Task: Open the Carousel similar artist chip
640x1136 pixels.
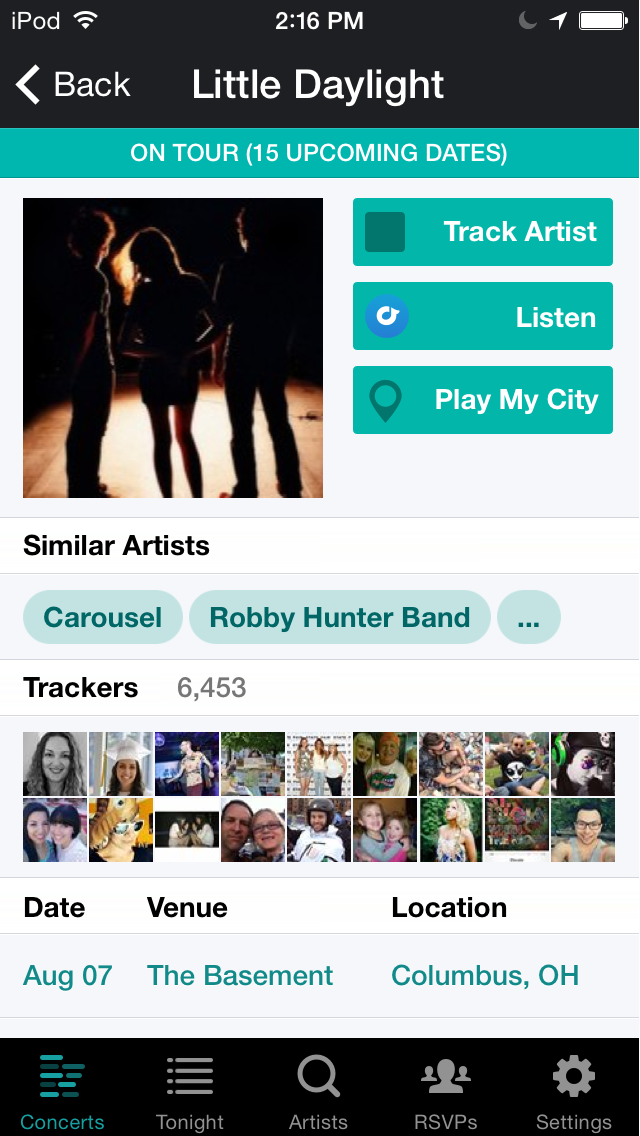Action: 102,617
